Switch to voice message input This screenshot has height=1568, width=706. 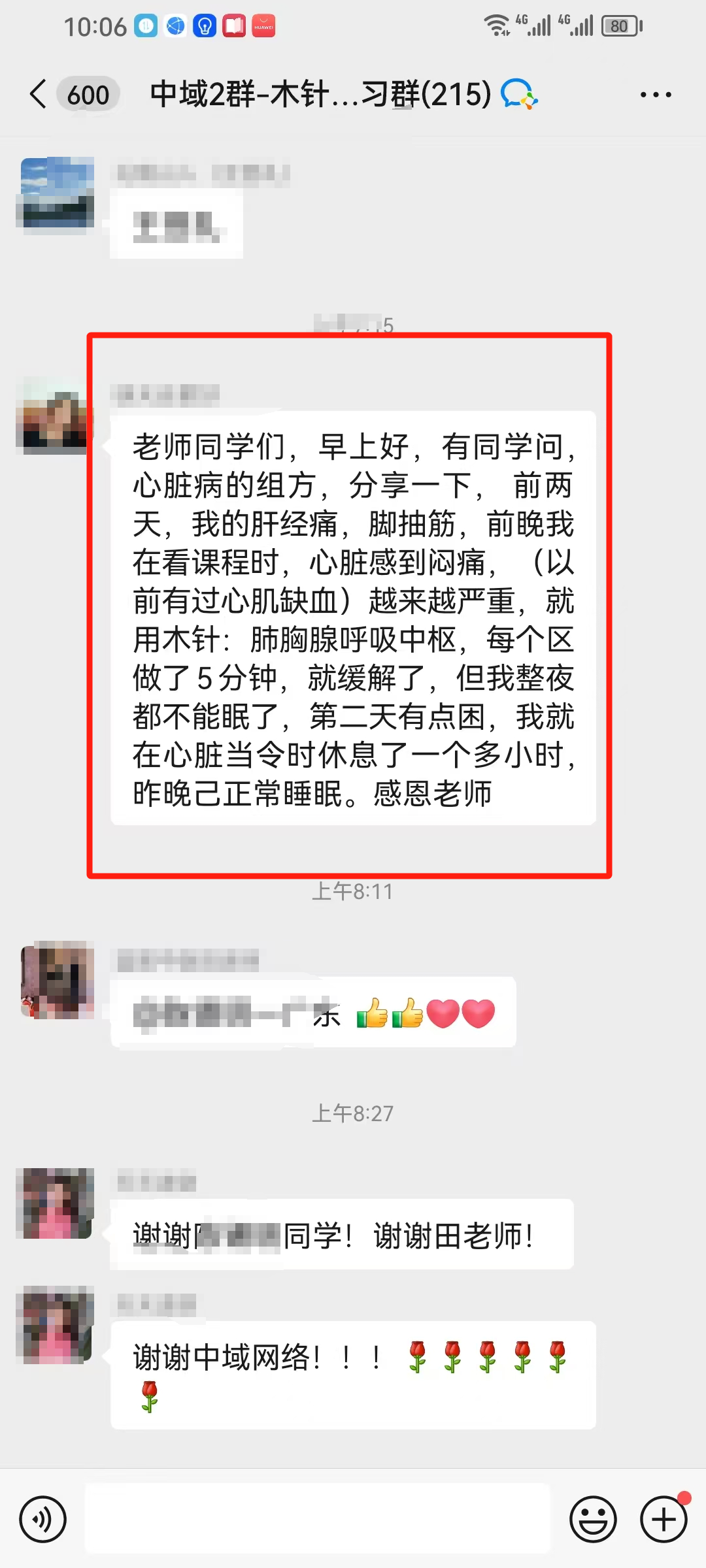click(x=43, y=1519)
